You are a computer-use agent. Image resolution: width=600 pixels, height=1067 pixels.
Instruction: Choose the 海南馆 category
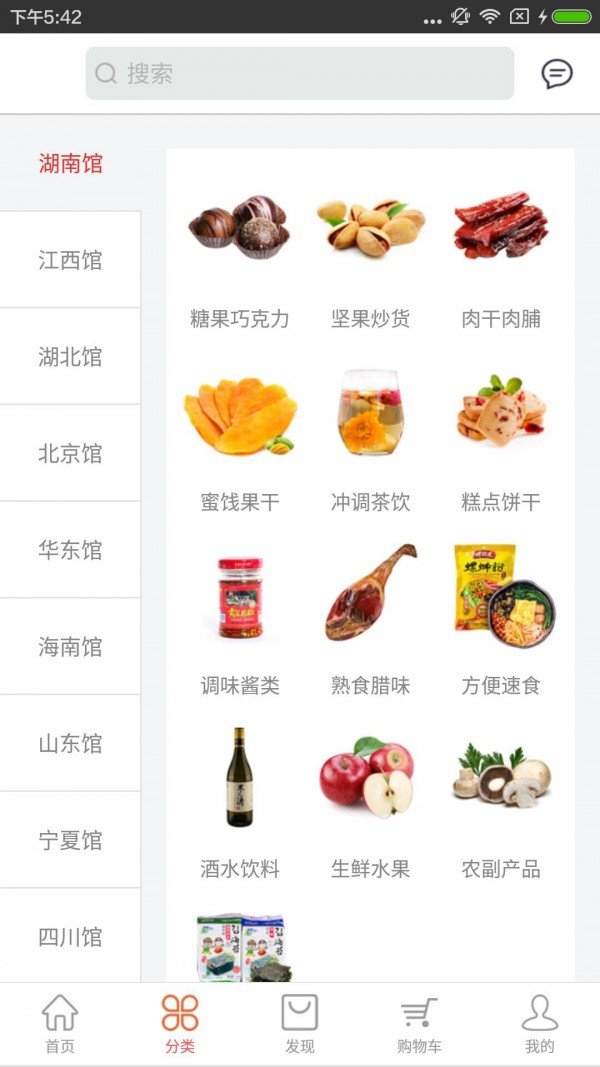pos(70,647)
